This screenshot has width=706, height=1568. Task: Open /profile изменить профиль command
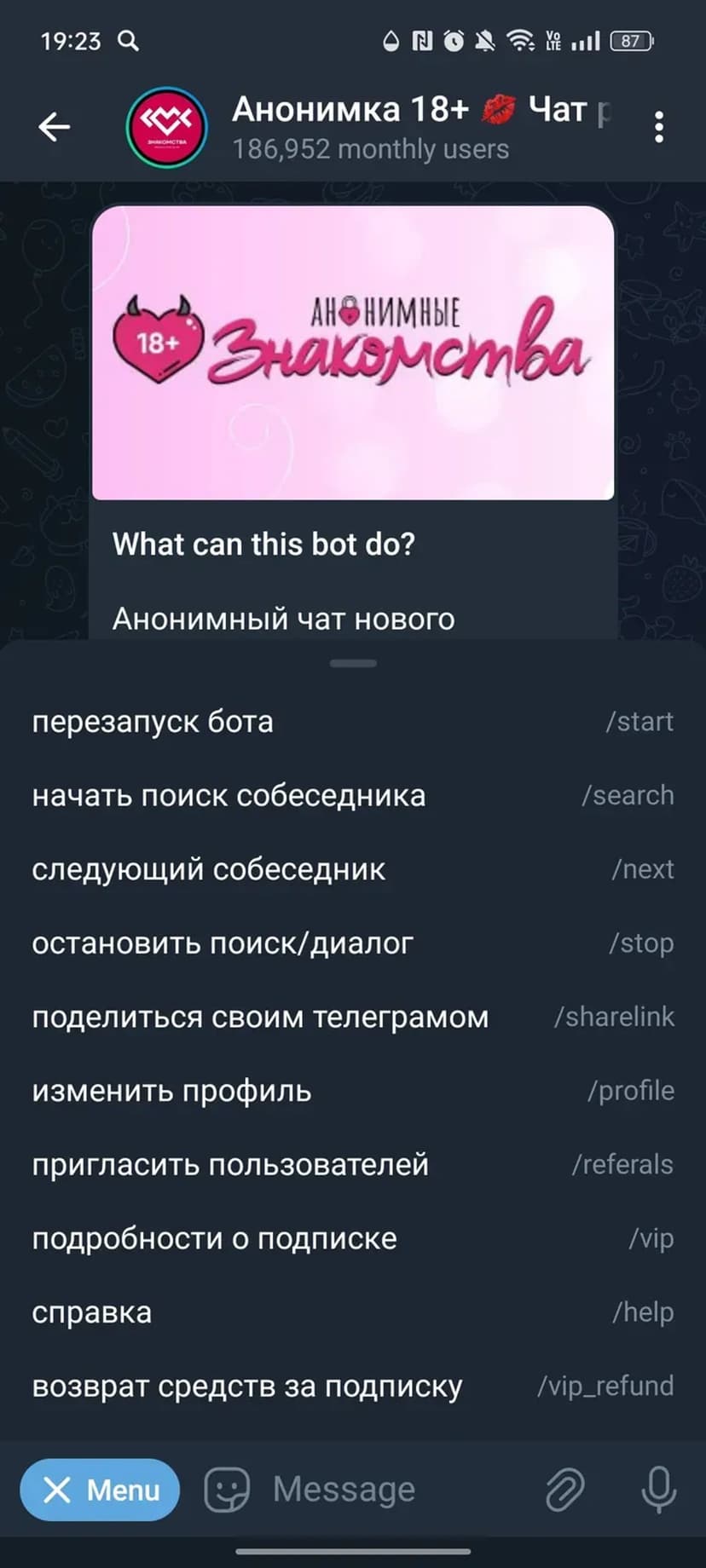tap(352, 1091)
